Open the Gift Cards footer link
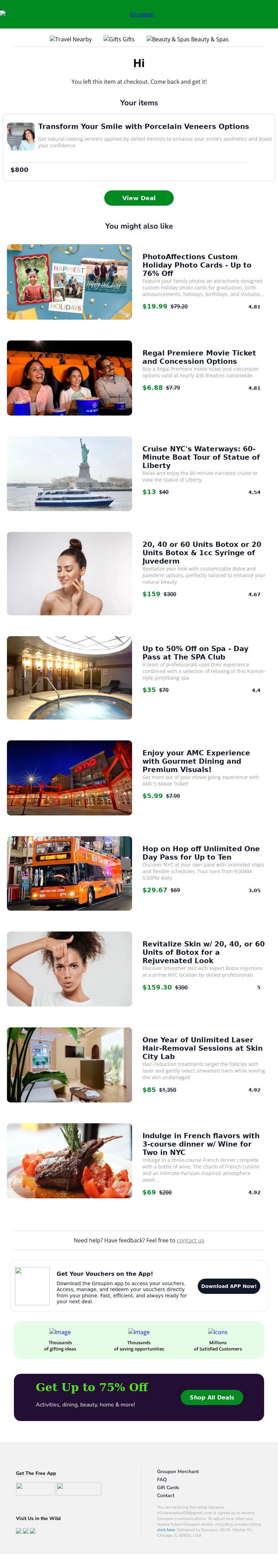Screen dimensions: 278x1568 click(x=168, y=1487)
